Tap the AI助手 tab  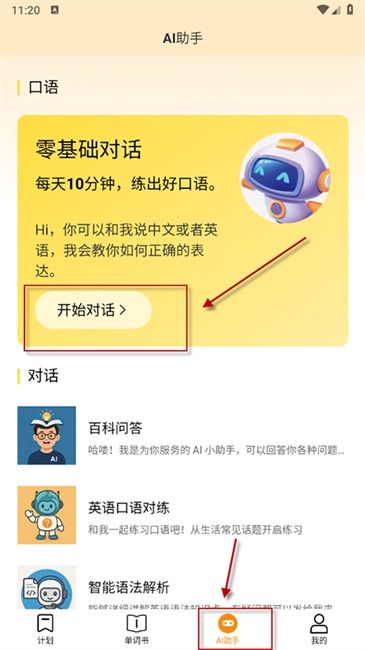click(x=228, y=629)
